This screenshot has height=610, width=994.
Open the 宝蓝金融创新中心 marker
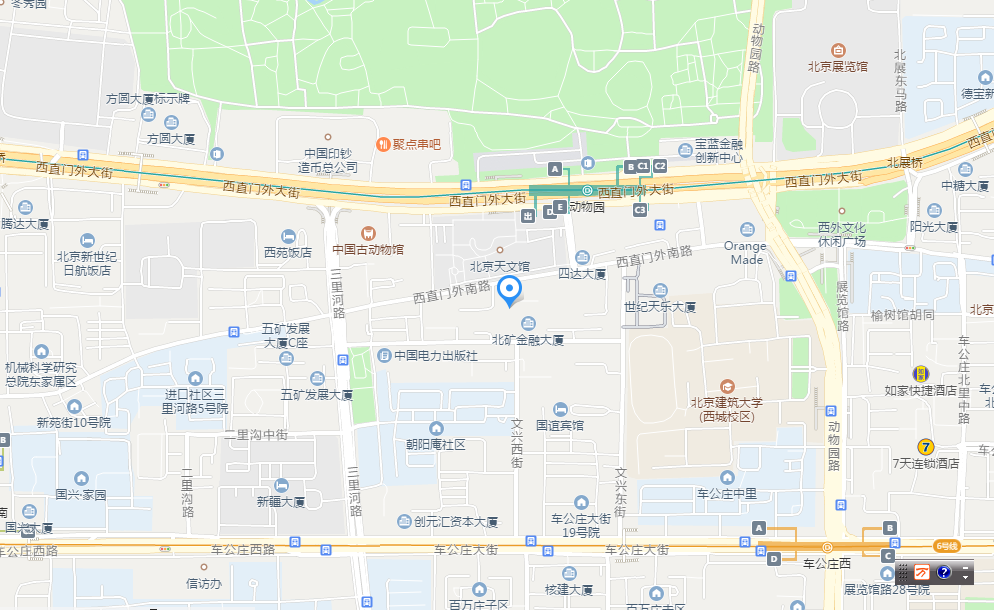tap(684, 149)
